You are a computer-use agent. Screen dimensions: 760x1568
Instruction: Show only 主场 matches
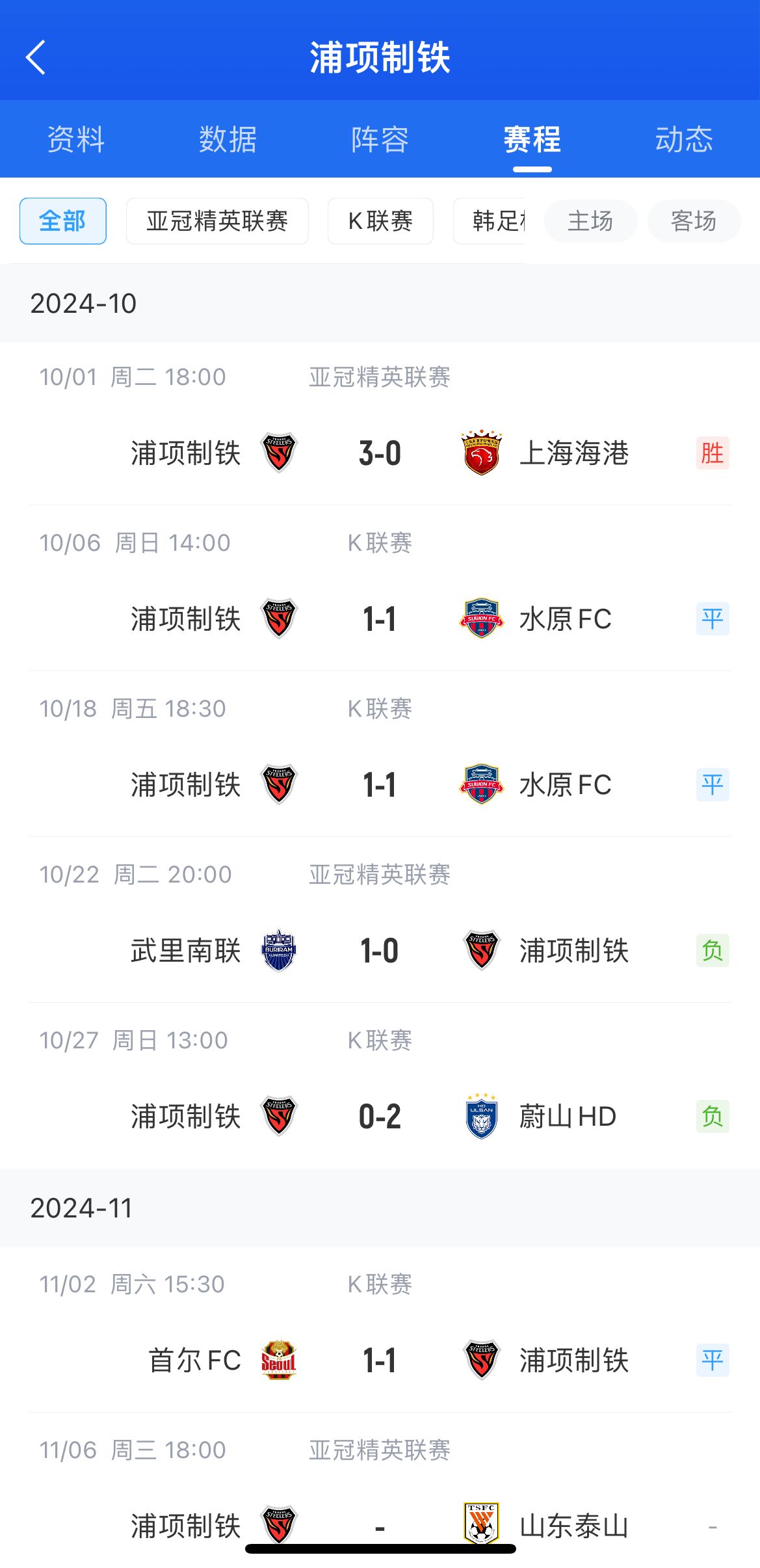[590, 221]
